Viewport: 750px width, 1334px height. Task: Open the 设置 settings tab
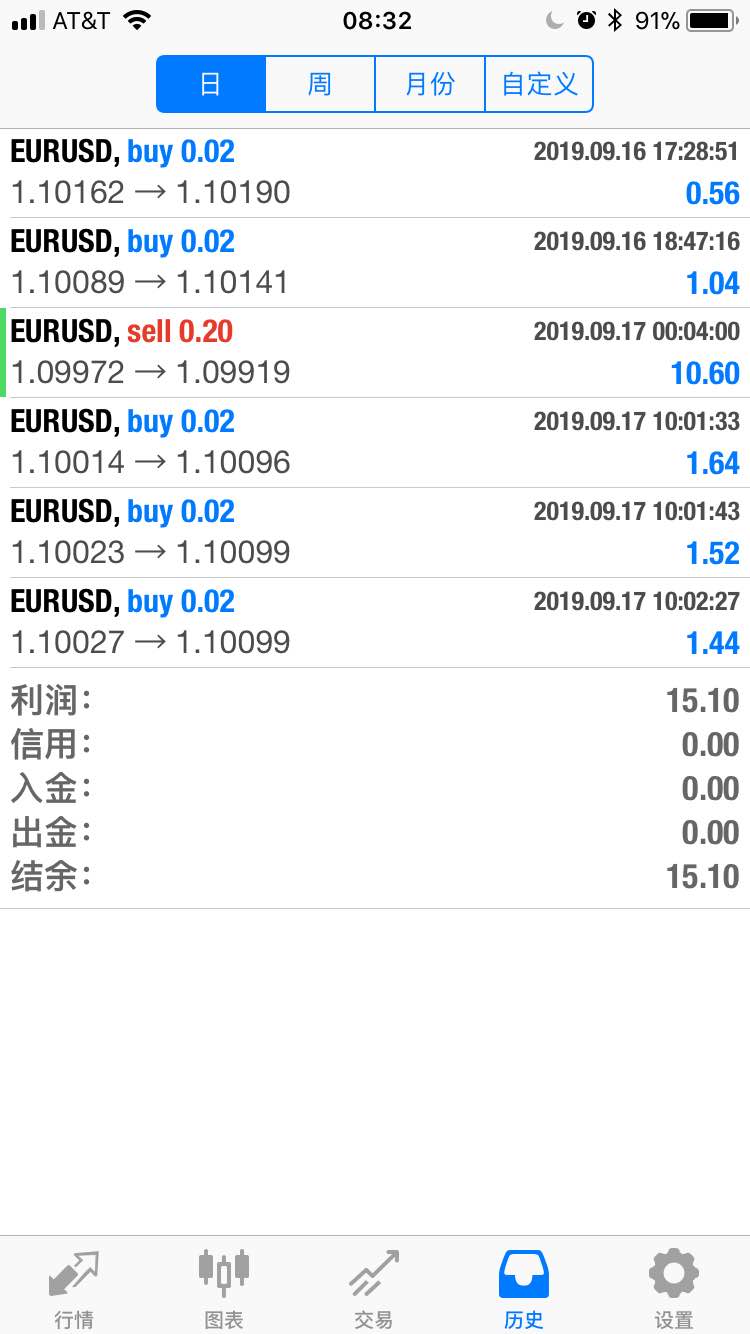pyautogui.click(x=674, y=1286)
